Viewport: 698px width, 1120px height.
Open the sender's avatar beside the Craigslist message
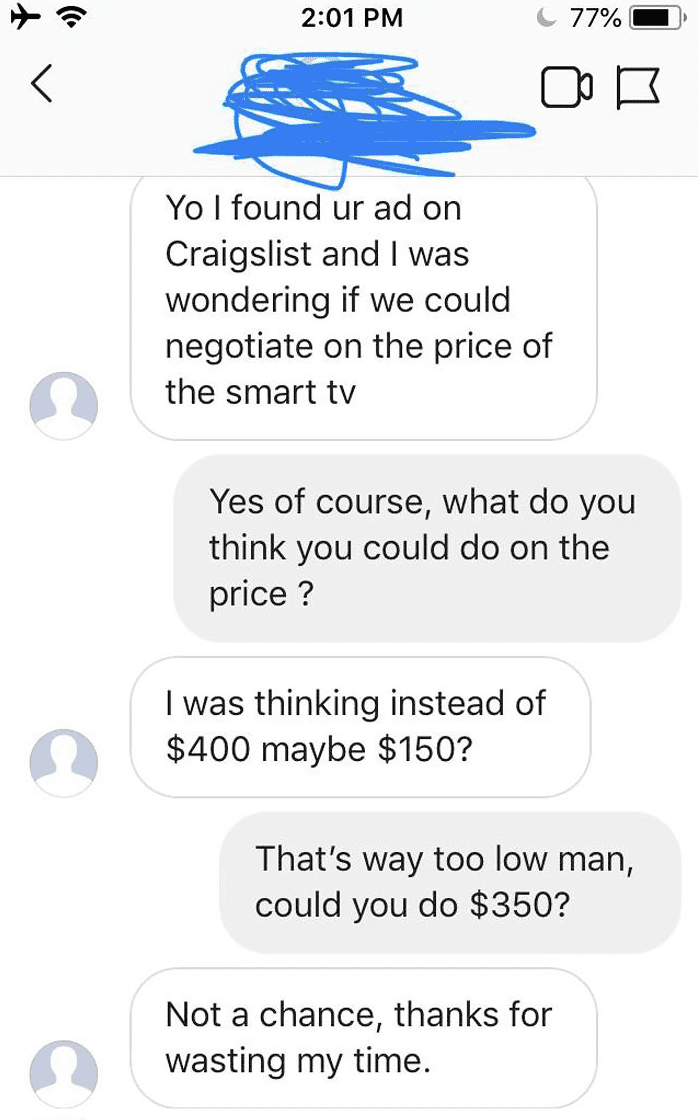point(64,405)
